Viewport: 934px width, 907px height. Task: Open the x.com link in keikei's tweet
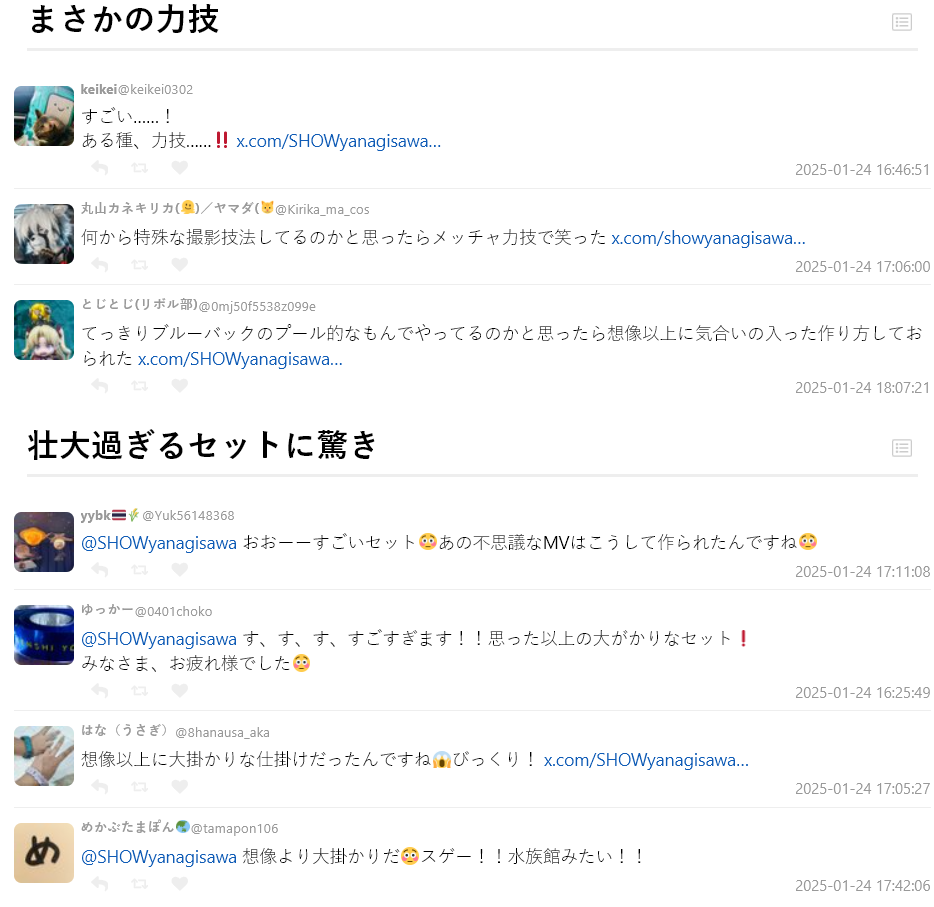point(338,141)
